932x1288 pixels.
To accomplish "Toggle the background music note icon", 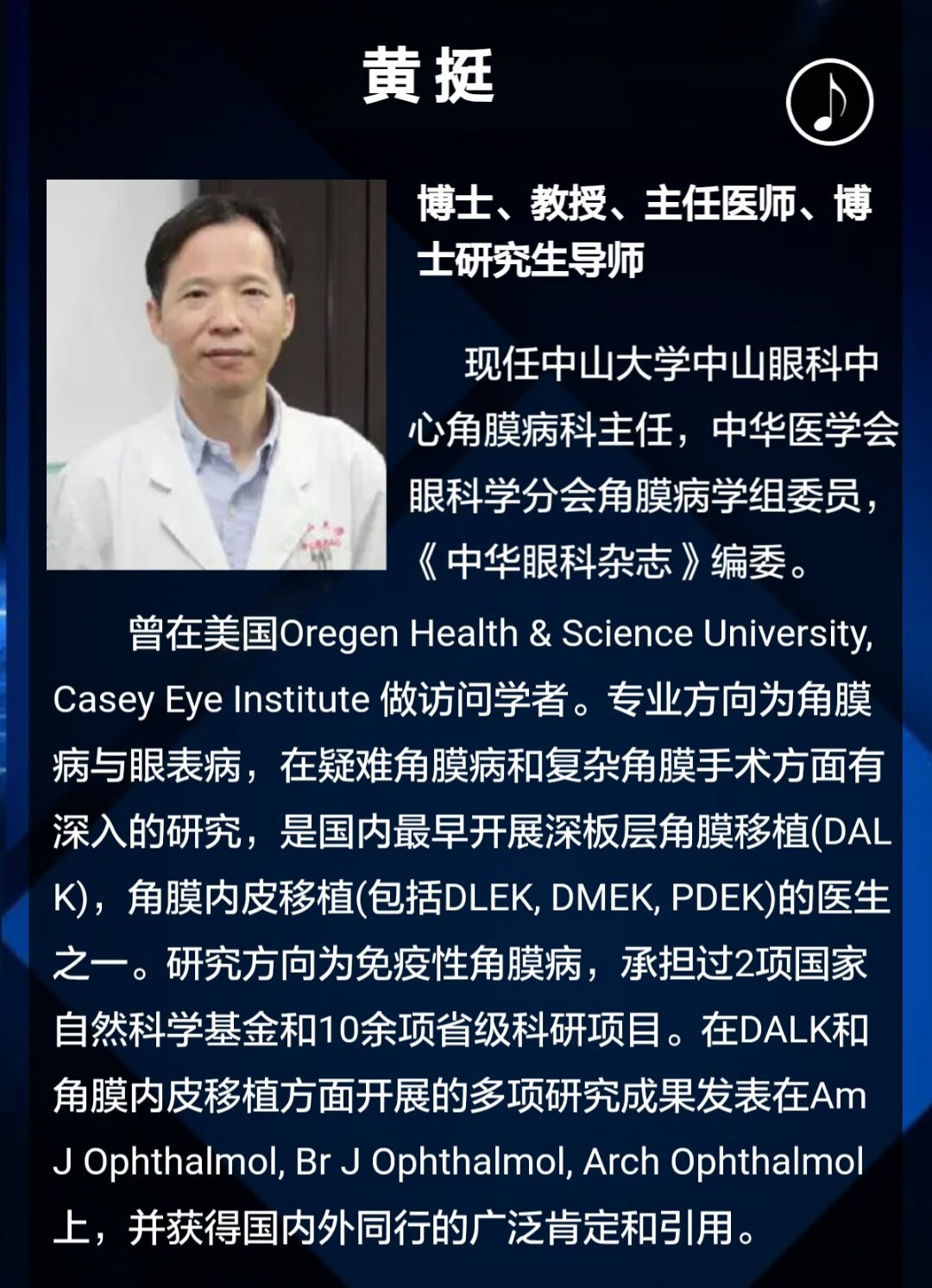I will (x=829, y=102).
